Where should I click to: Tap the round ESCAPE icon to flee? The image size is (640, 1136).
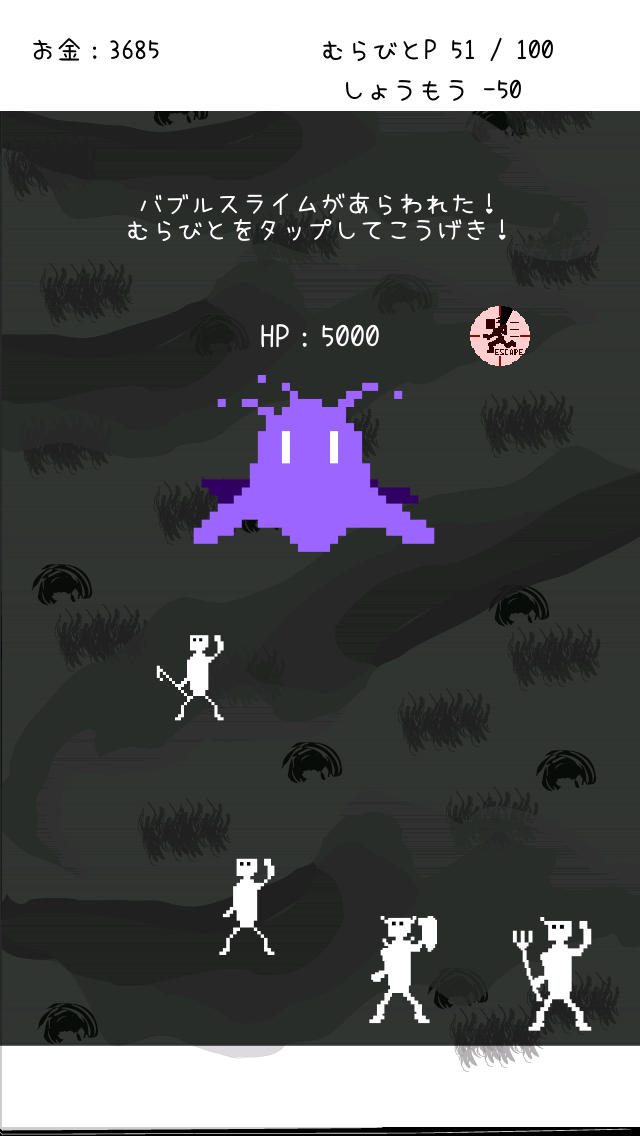(x=500, y=336)
